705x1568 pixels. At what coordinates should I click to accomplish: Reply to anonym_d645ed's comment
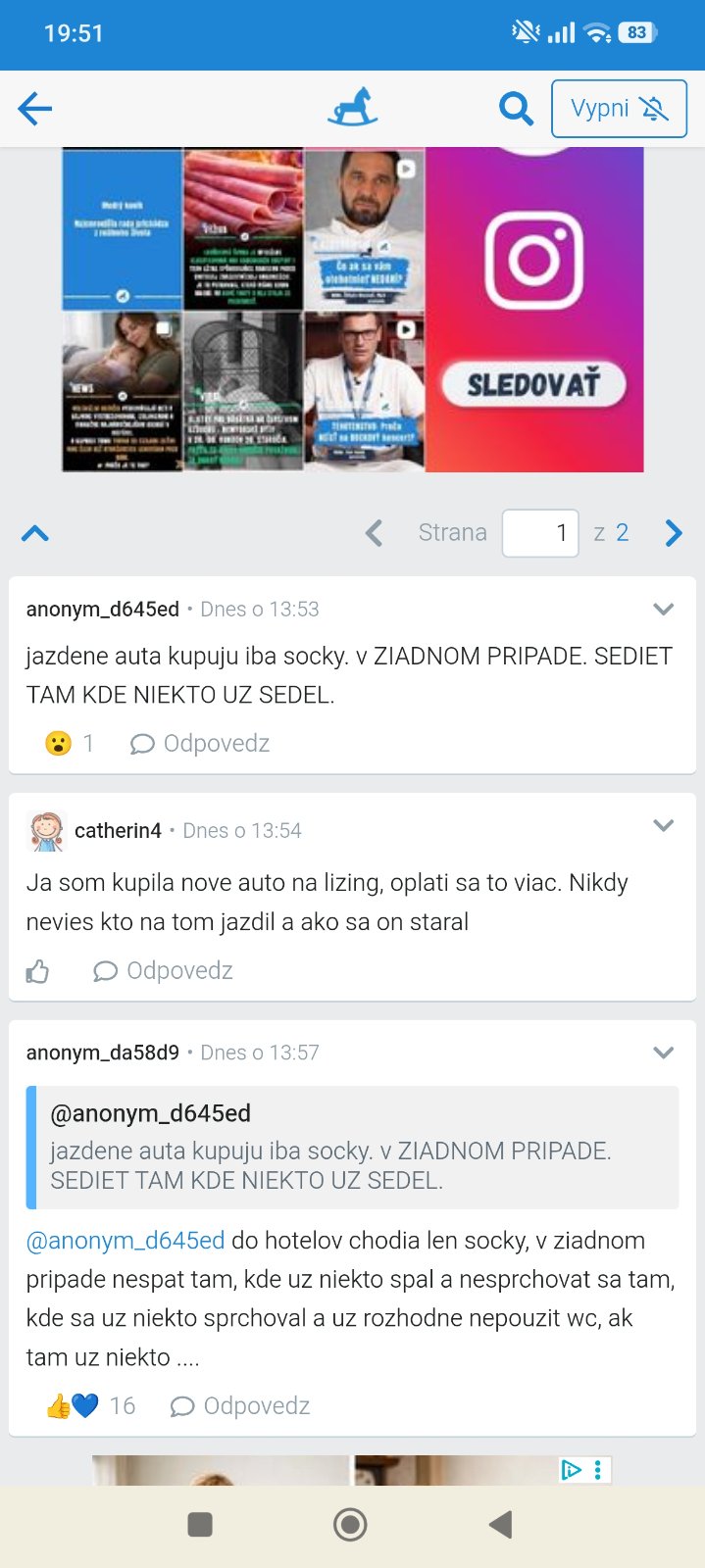point(200,744)
